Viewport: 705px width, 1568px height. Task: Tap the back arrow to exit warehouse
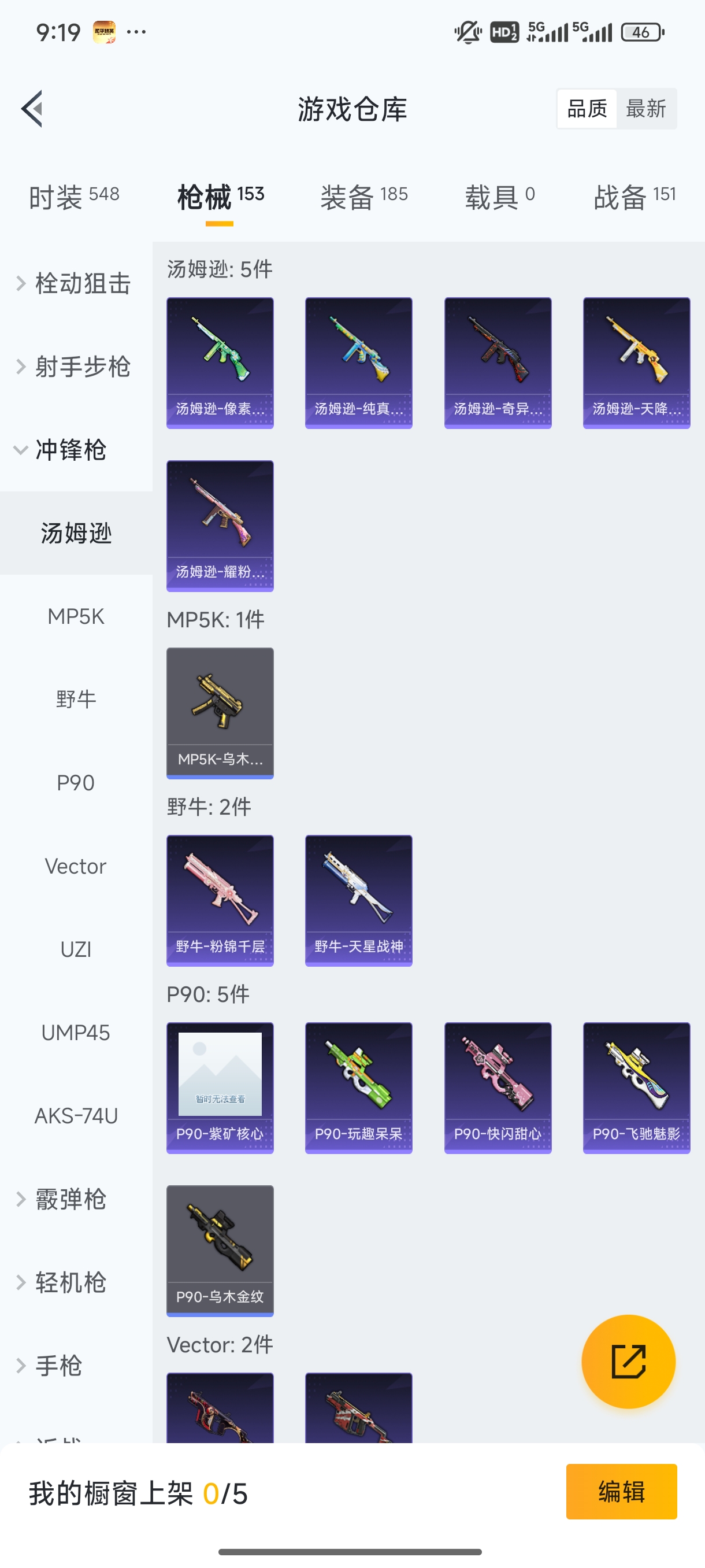[x=34, y=108]
